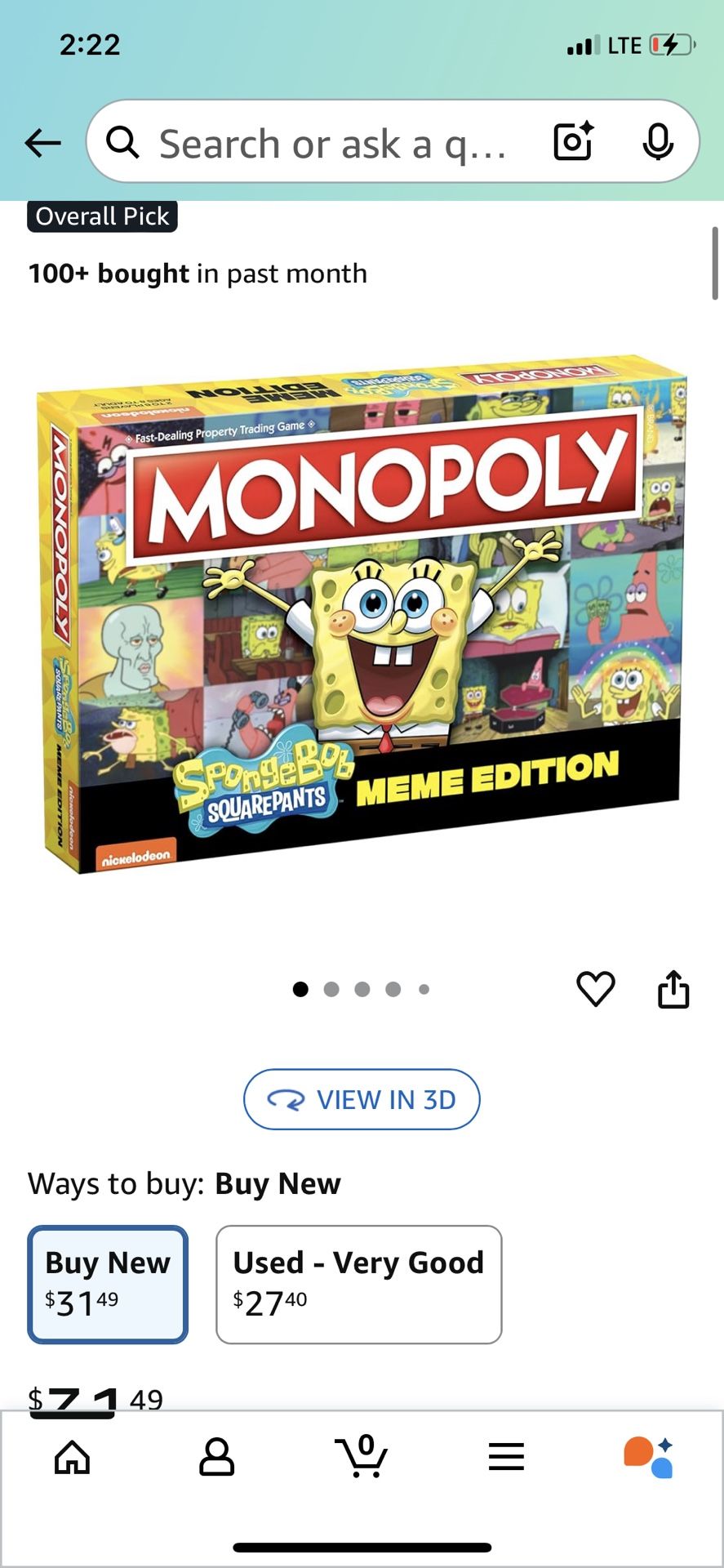Open camera lens search
724x1568 pixels.
coord(573,142)
